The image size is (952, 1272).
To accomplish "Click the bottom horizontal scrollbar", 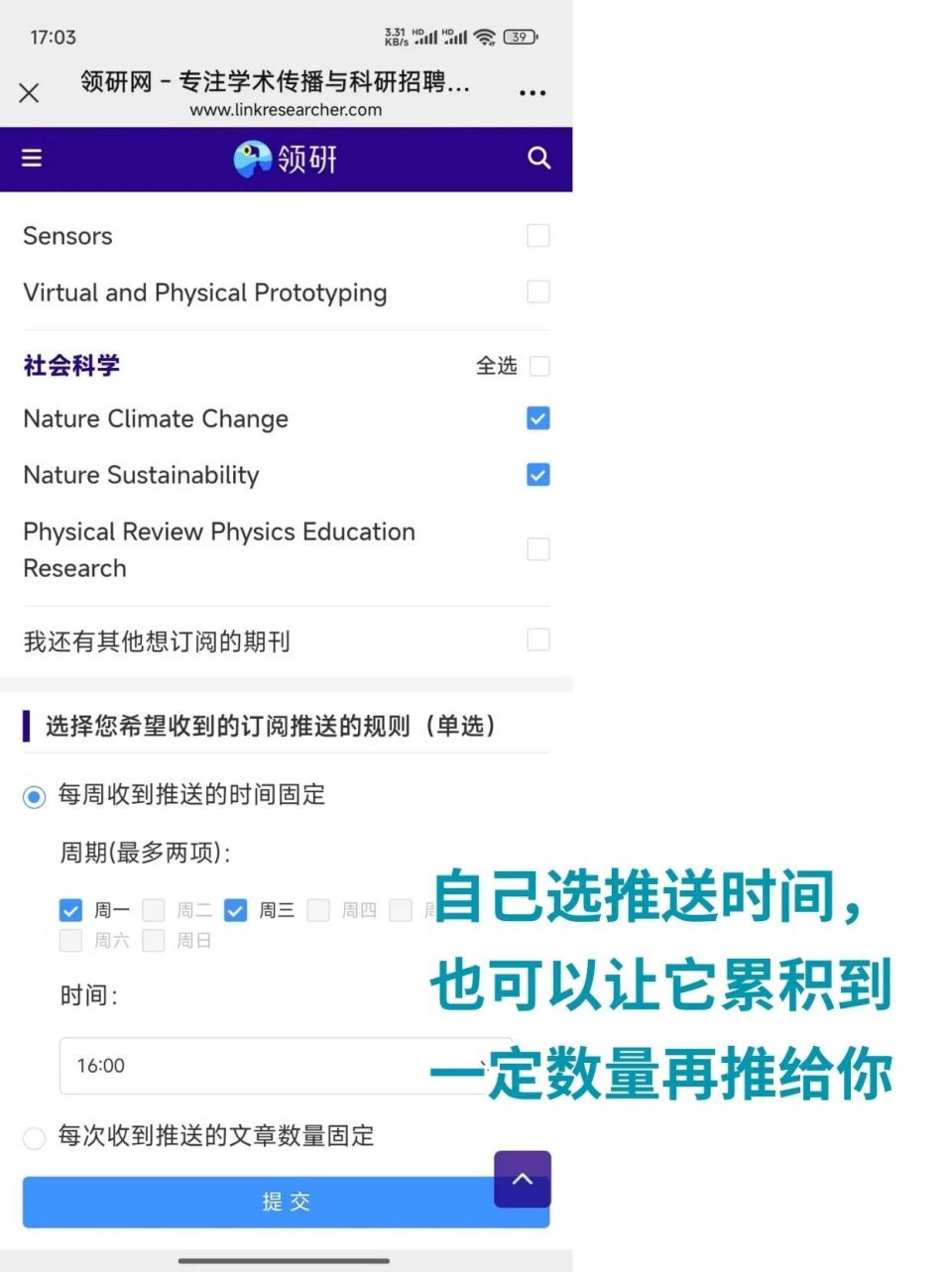I will click(286, 1260).
